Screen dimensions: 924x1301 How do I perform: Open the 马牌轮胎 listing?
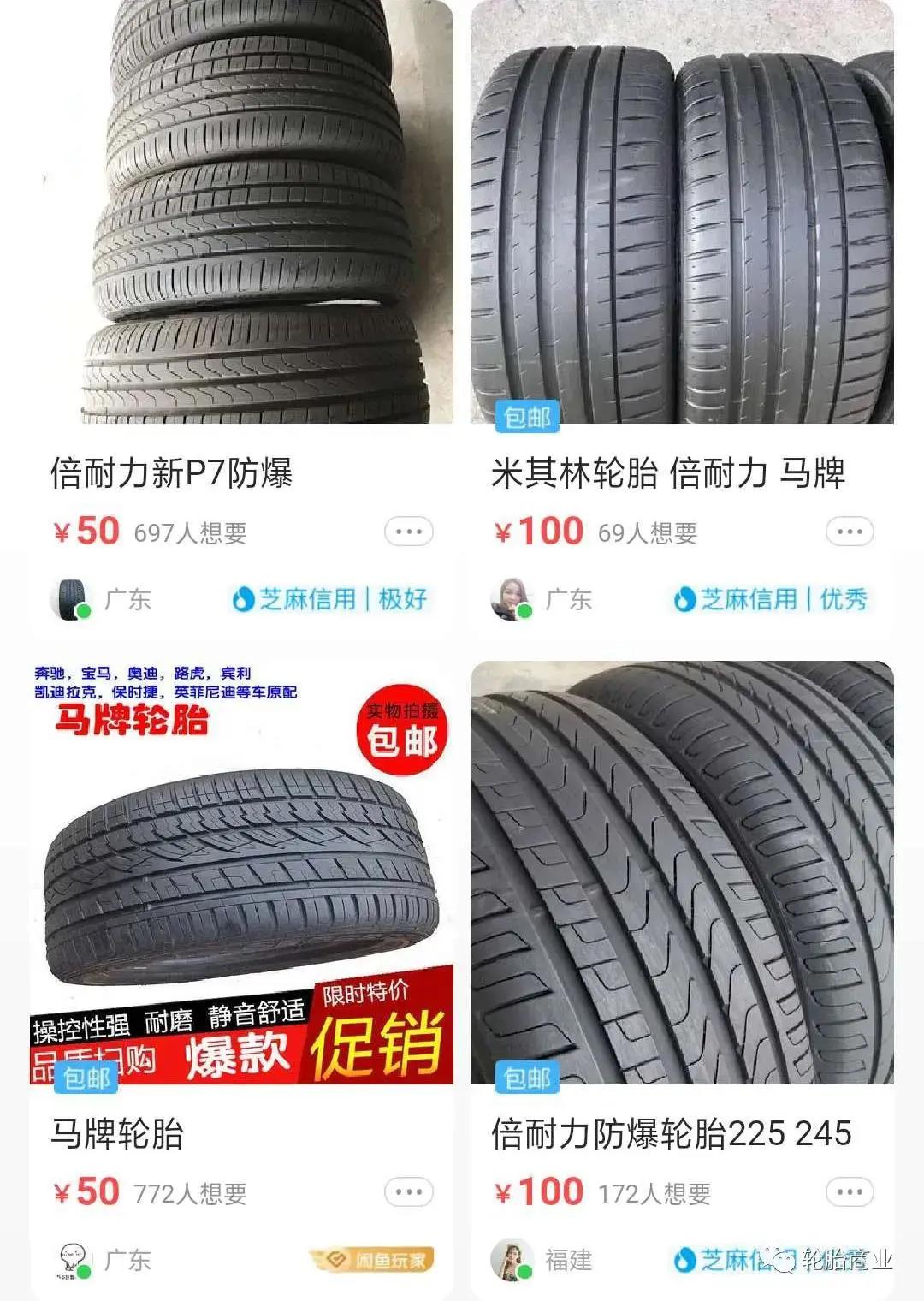click(241, 873)
